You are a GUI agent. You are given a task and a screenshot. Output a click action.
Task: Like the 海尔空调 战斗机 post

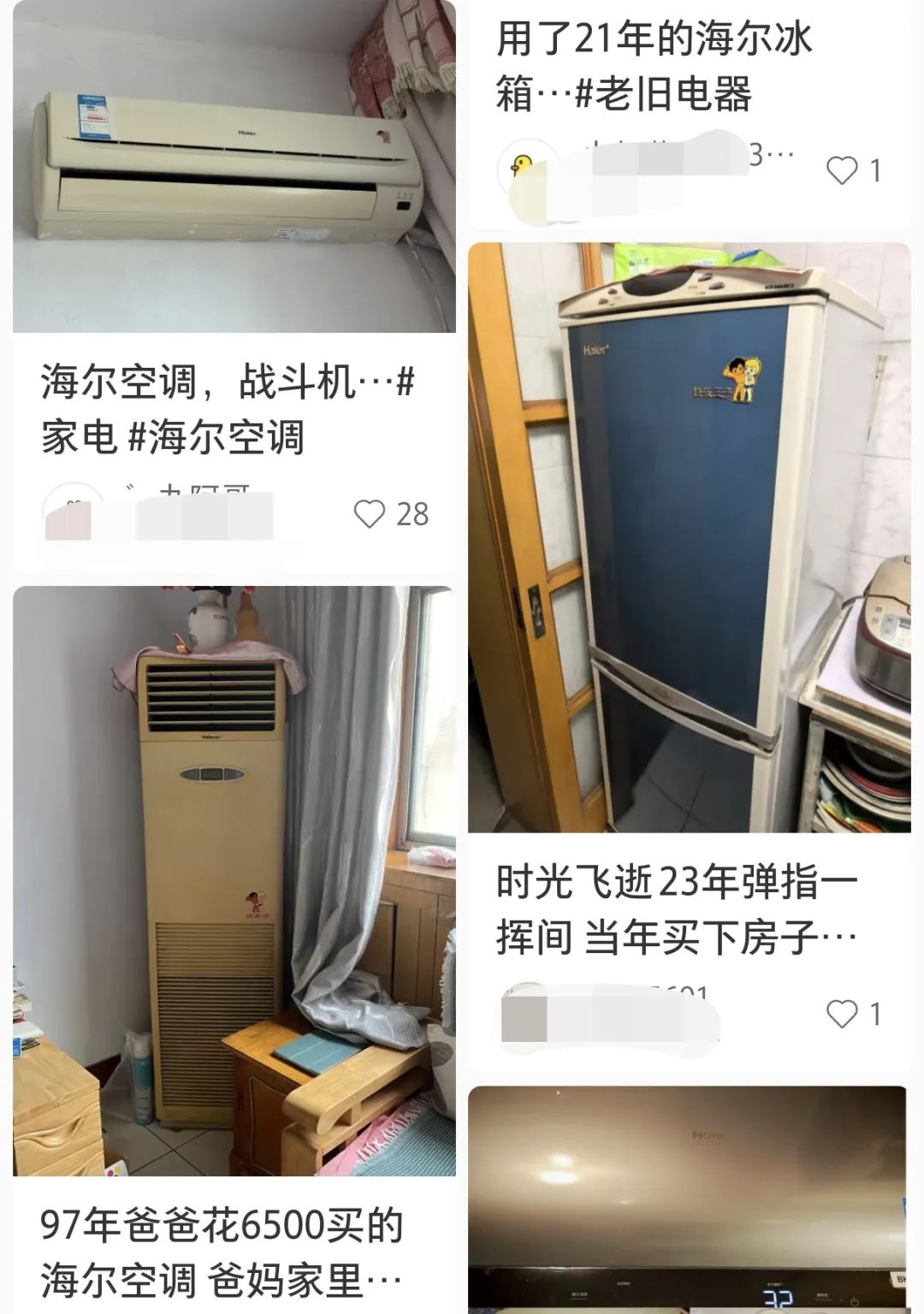pyautogui.click(x=370, y=514)
